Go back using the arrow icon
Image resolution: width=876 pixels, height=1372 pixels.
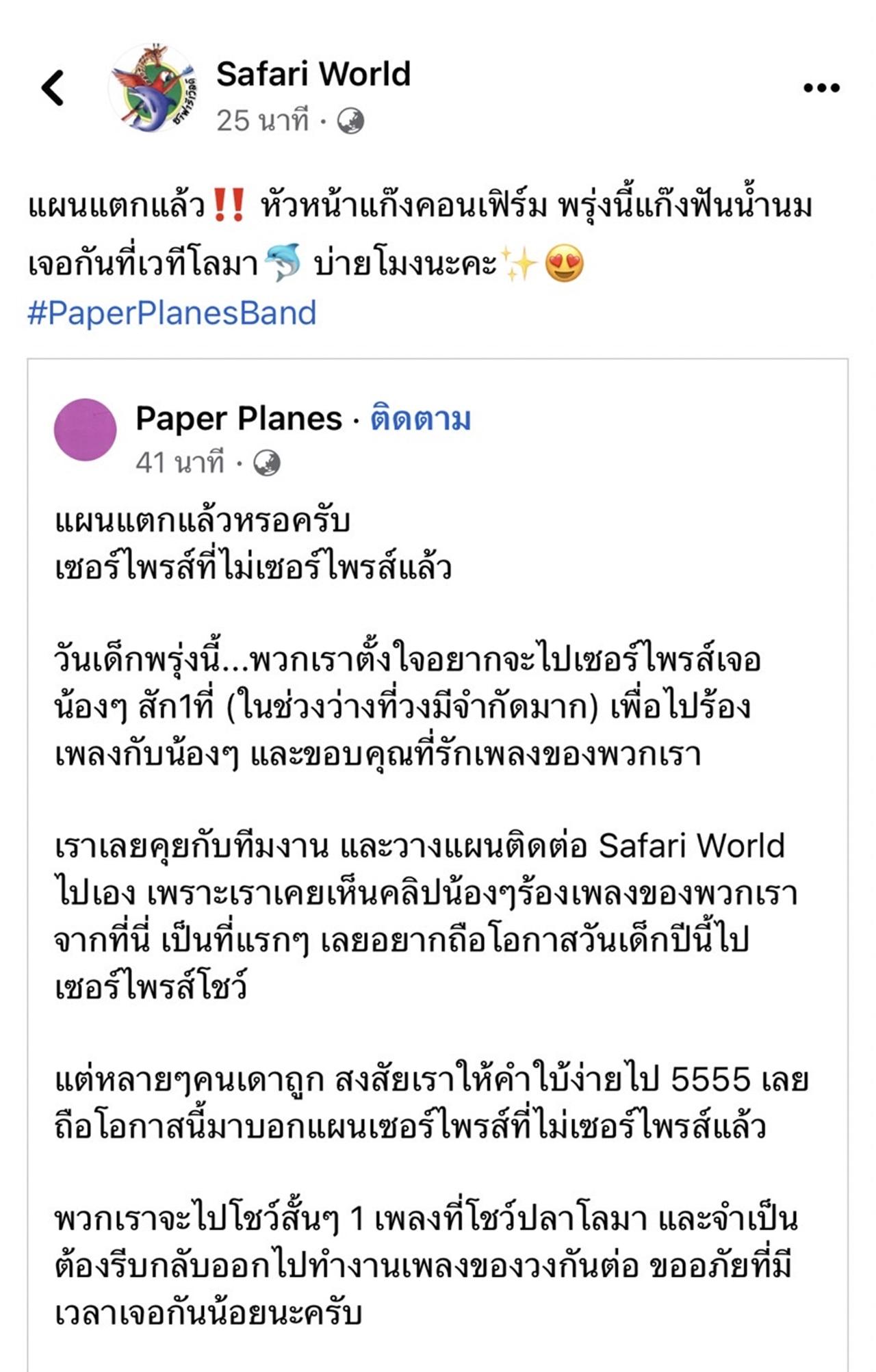click(x=53, y=88)
